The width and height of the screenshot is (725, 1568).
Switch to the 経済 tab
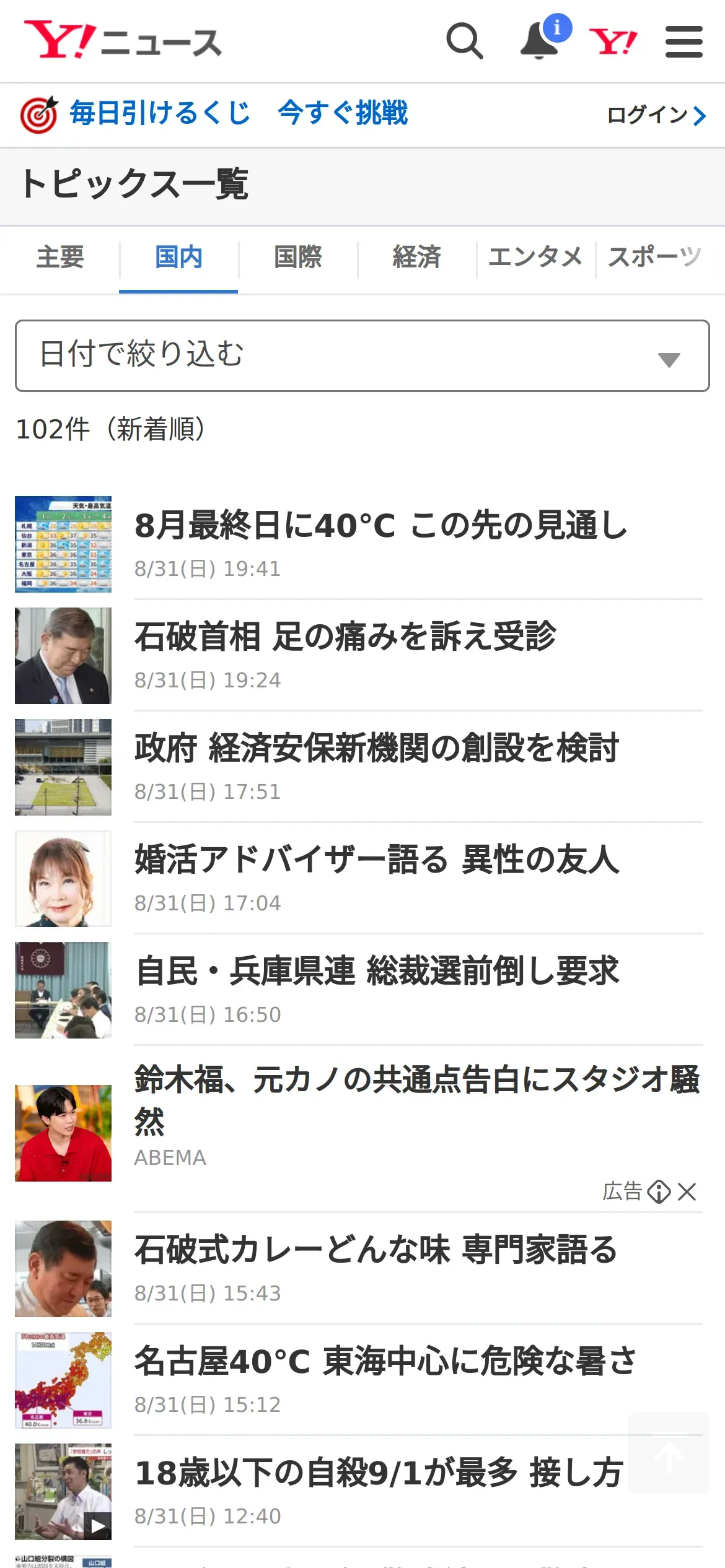(x=417, y=257)
